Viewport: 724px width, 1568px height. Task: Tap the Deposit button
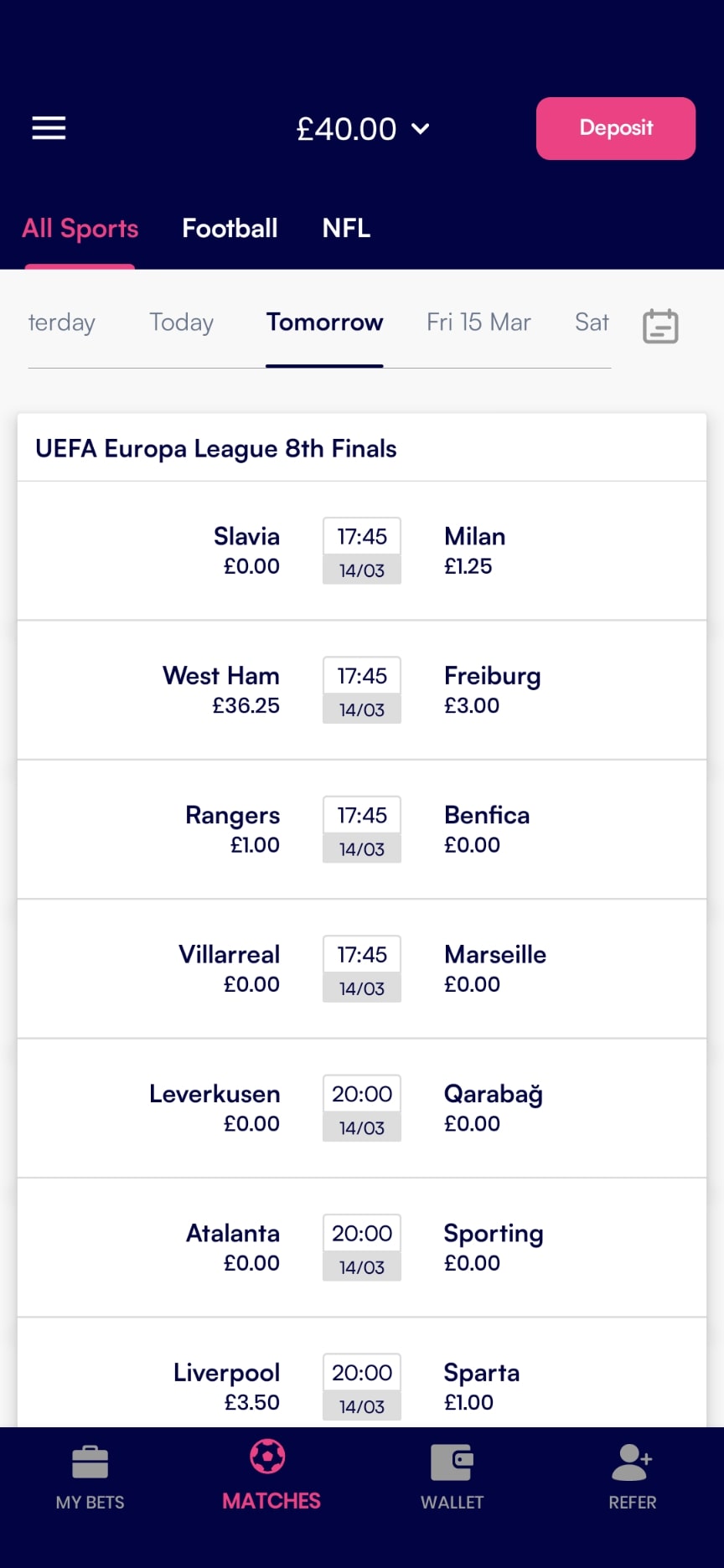click(x=615, y=128)
